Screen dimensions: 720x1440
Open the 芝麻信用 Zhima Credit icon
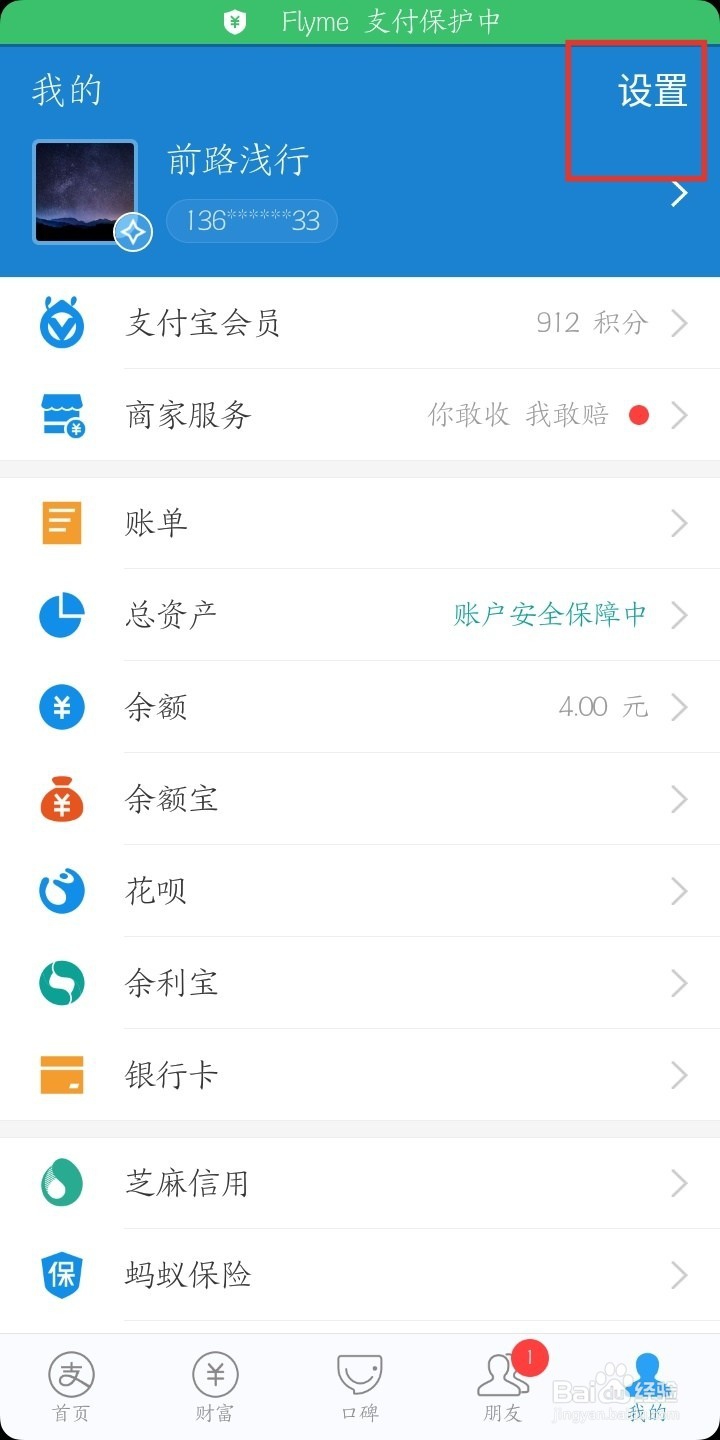coord(61,1182)
